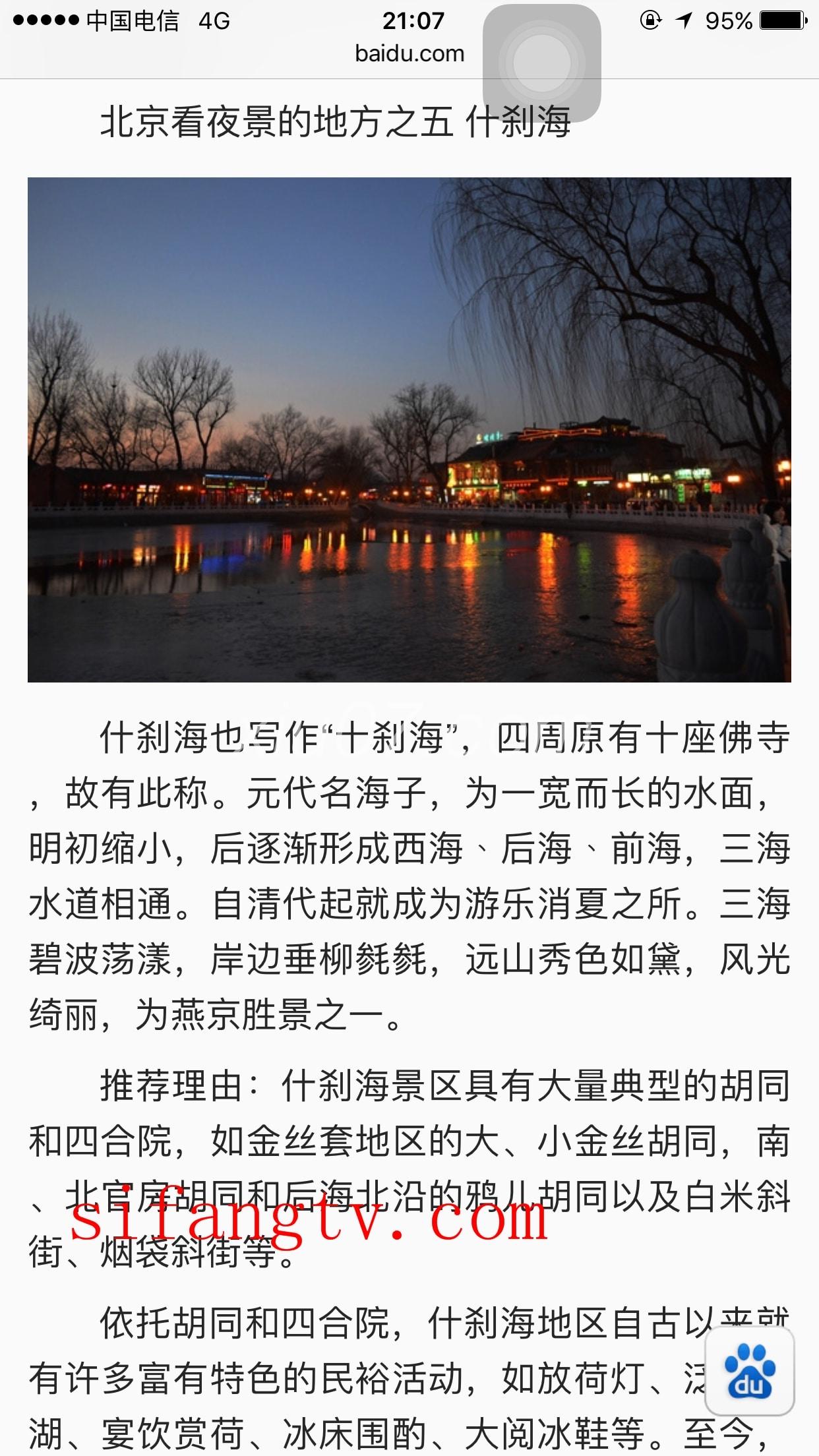Open the AssistiveTouch floating button
819x1456 pixels.
541,63
